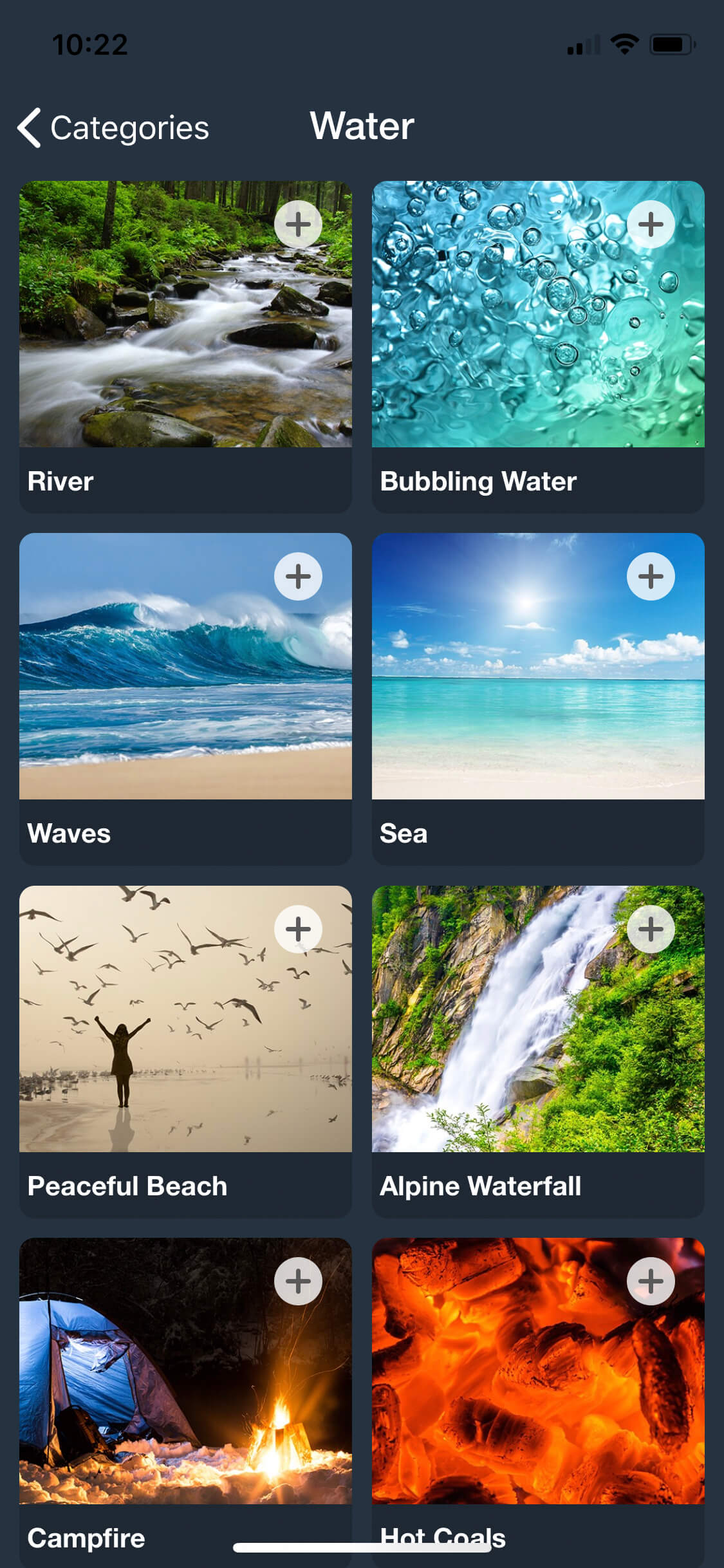Add Peaceful Beach with plus icon
The width and height of the screenshot is (724, 1568).
point(298,929)
